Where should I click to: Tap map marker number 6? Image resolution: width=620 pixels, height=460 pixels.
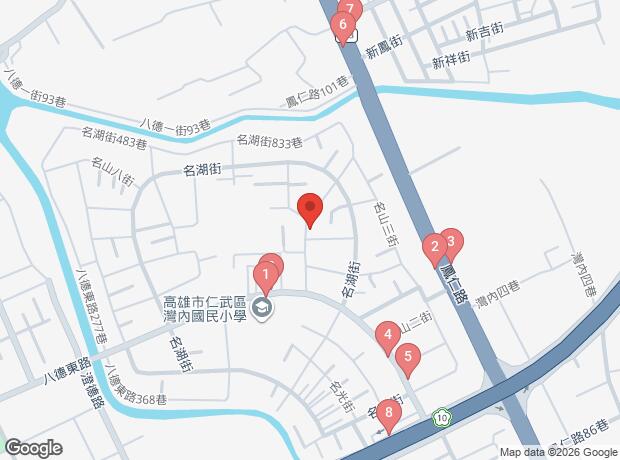coord(343,26)
